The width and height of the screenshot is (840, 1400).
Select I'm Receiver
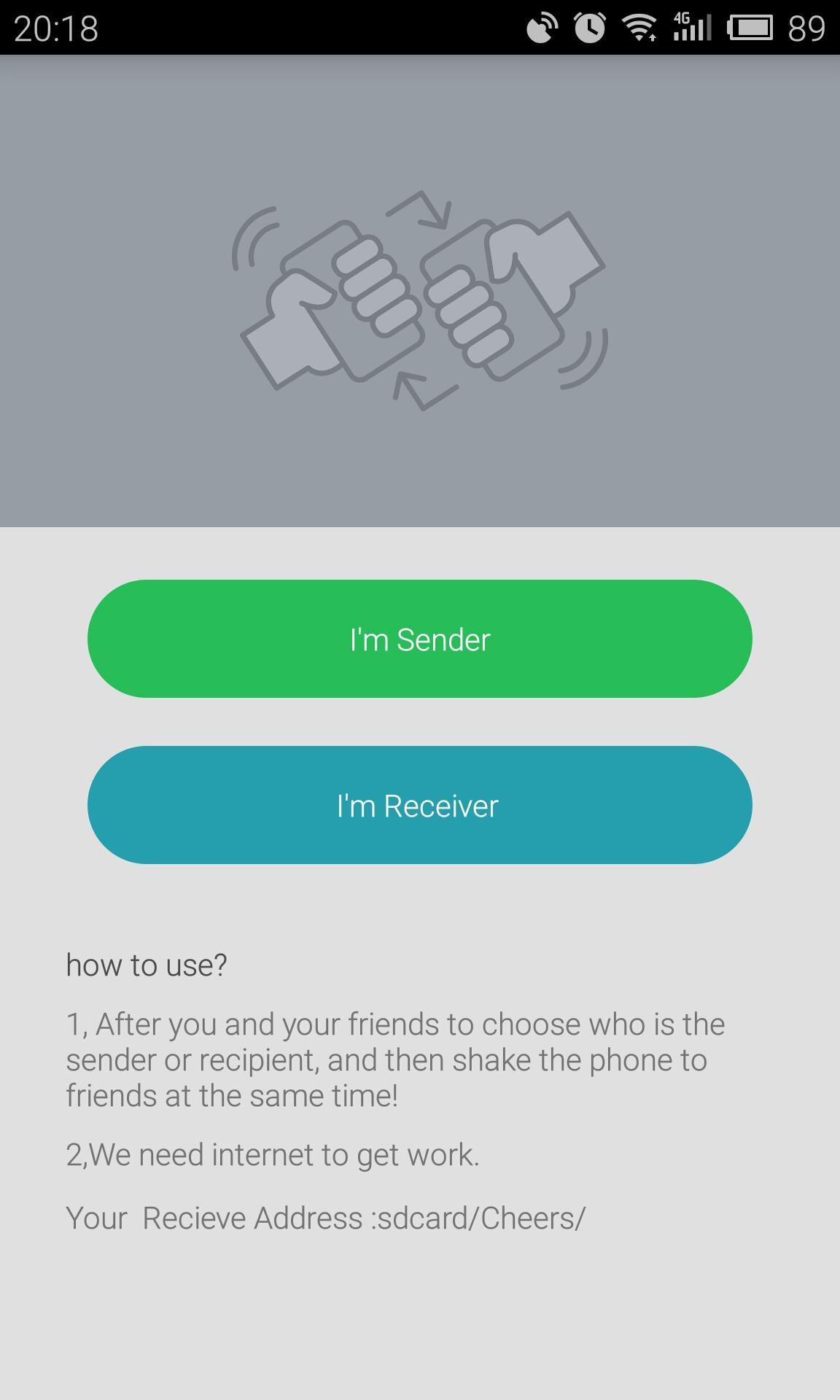419,806
